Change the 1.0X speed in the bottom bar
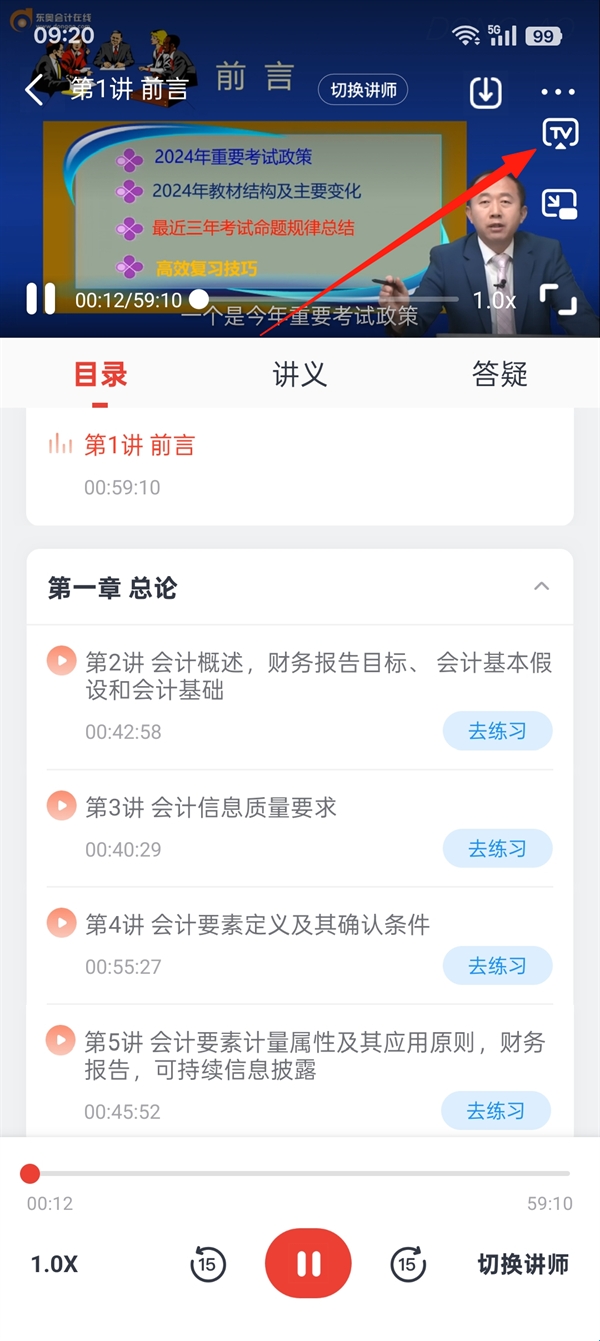 pos(54,1264)
